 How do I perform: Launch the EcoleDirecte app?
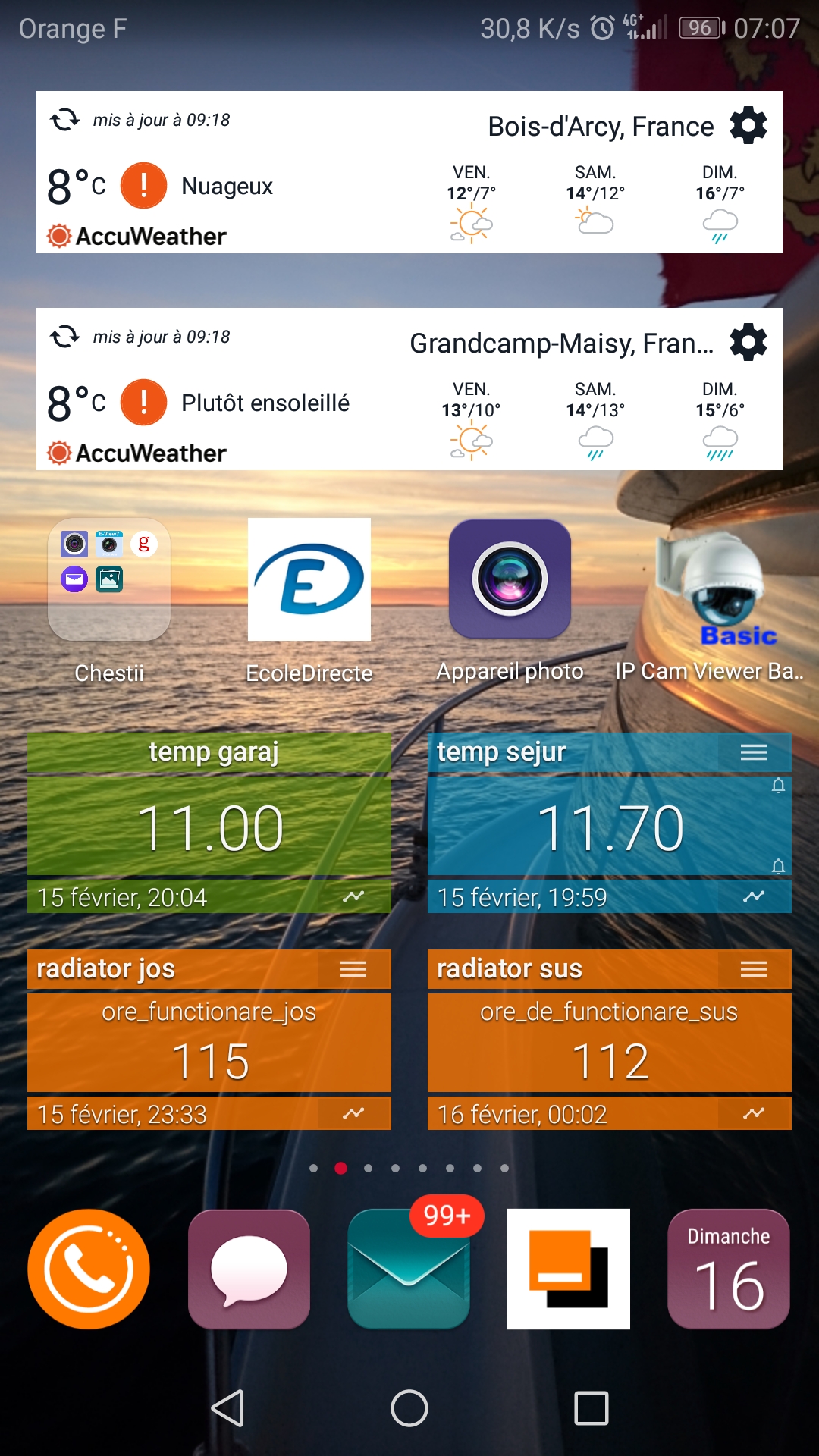click(309, 580)
